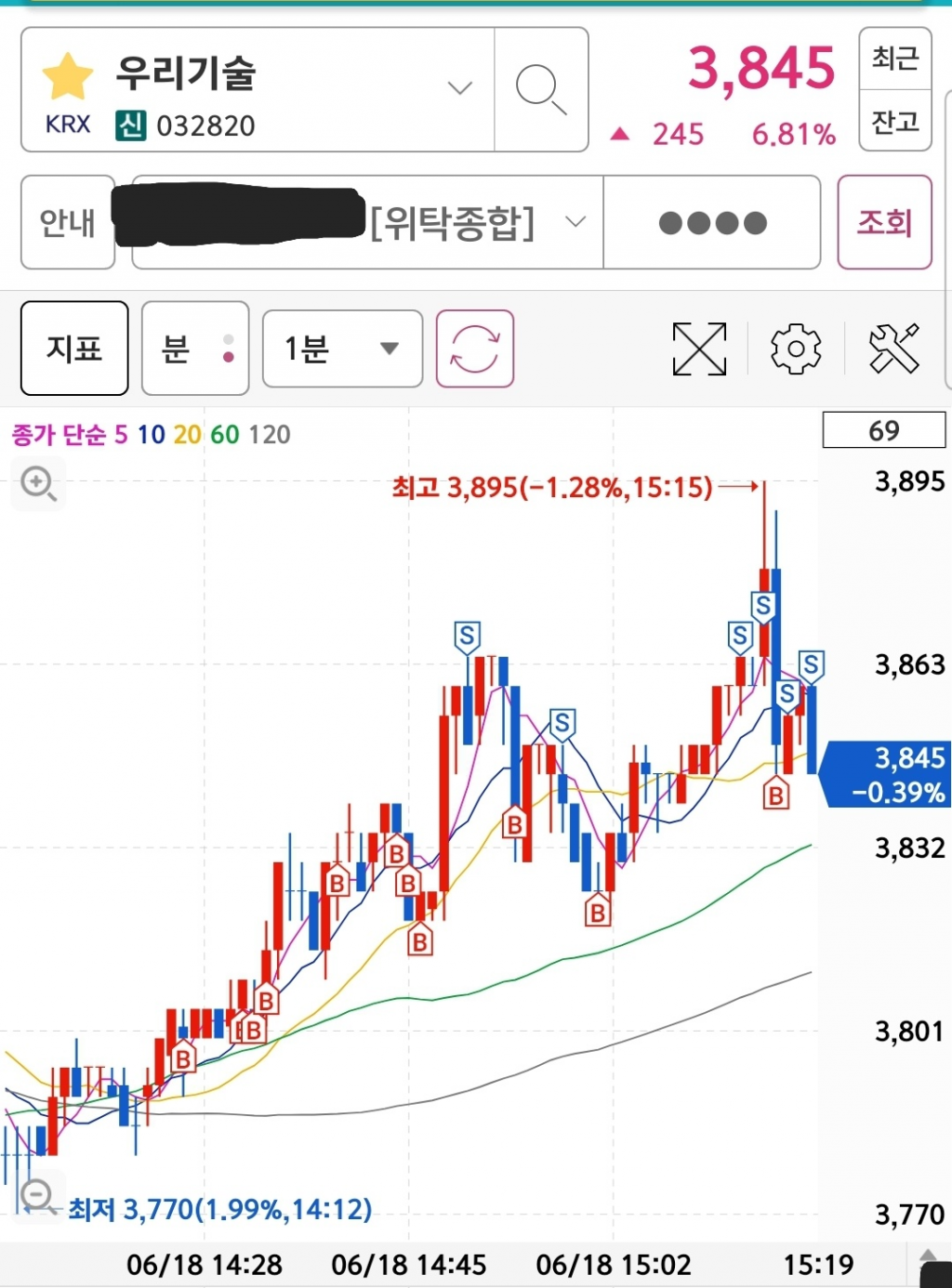This screenshot has width=952, height=1288.
Task: Refresh the chart data
Action: point(475,348)
